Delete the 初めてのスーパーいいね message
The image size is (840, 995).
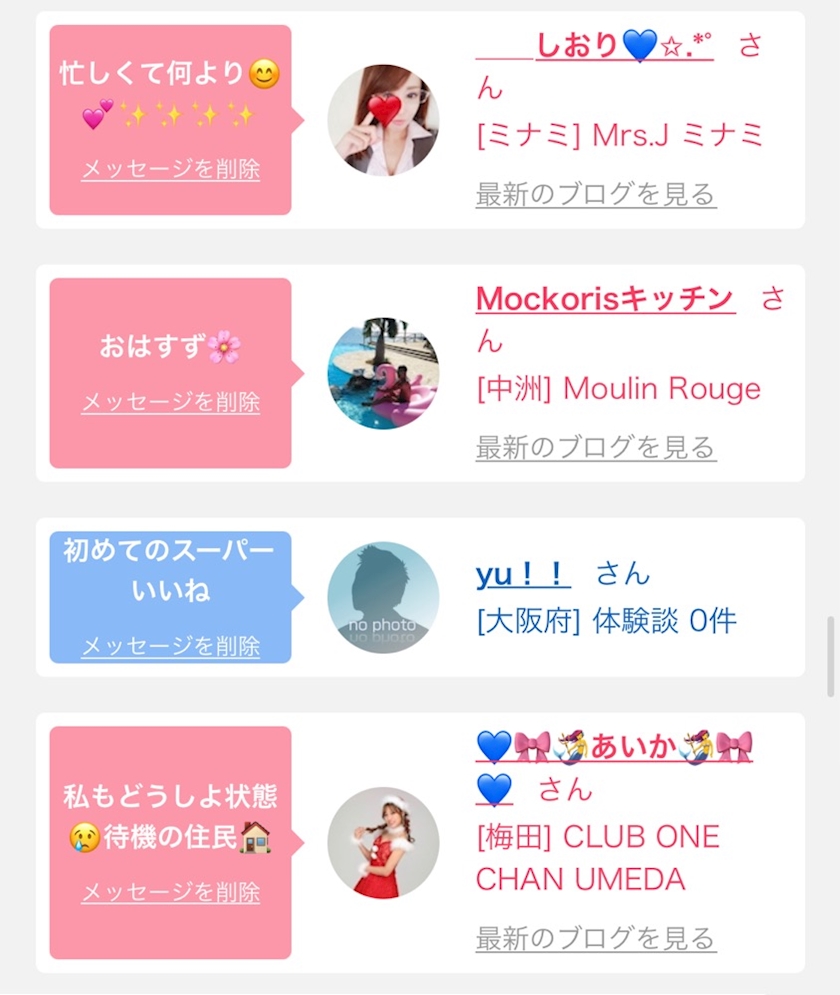(171, 646)
